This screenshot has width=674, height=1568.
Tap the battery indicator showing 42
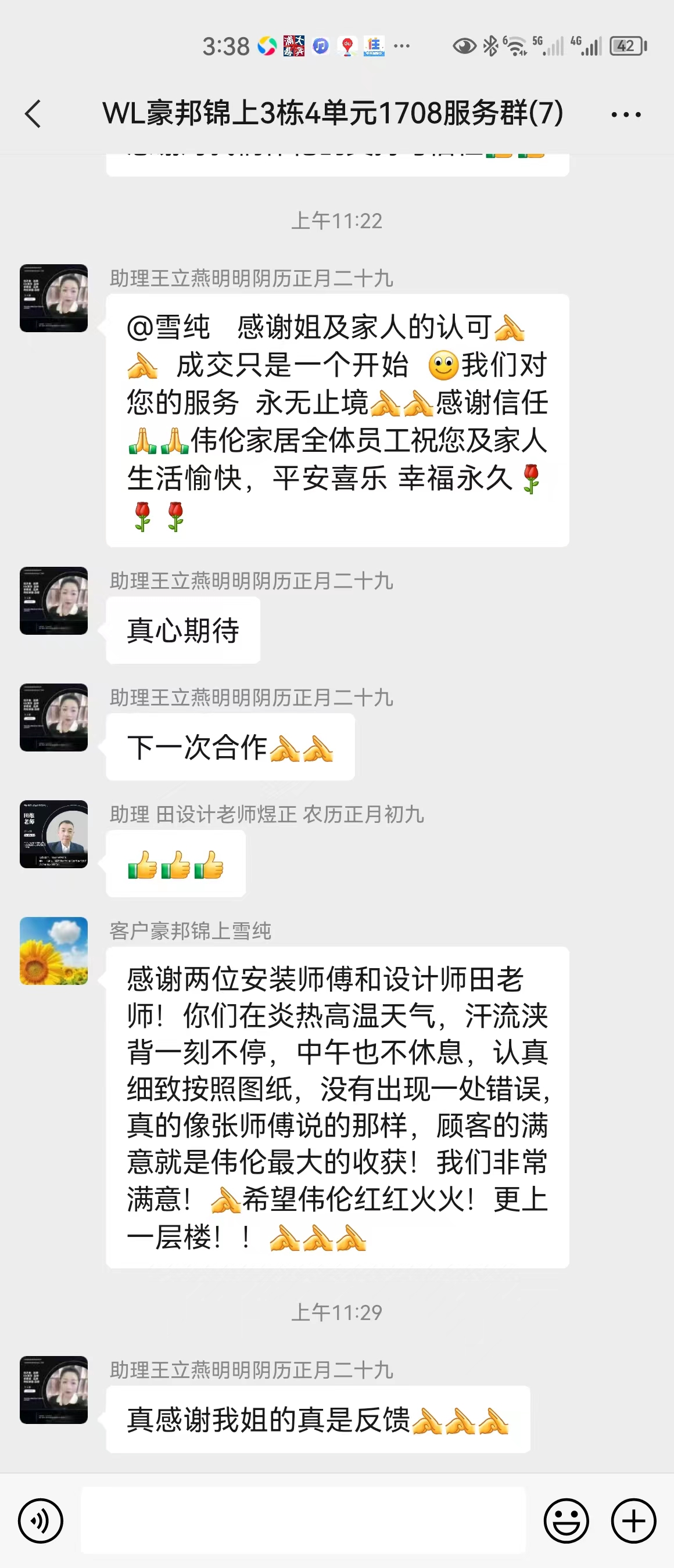[627, 46]
